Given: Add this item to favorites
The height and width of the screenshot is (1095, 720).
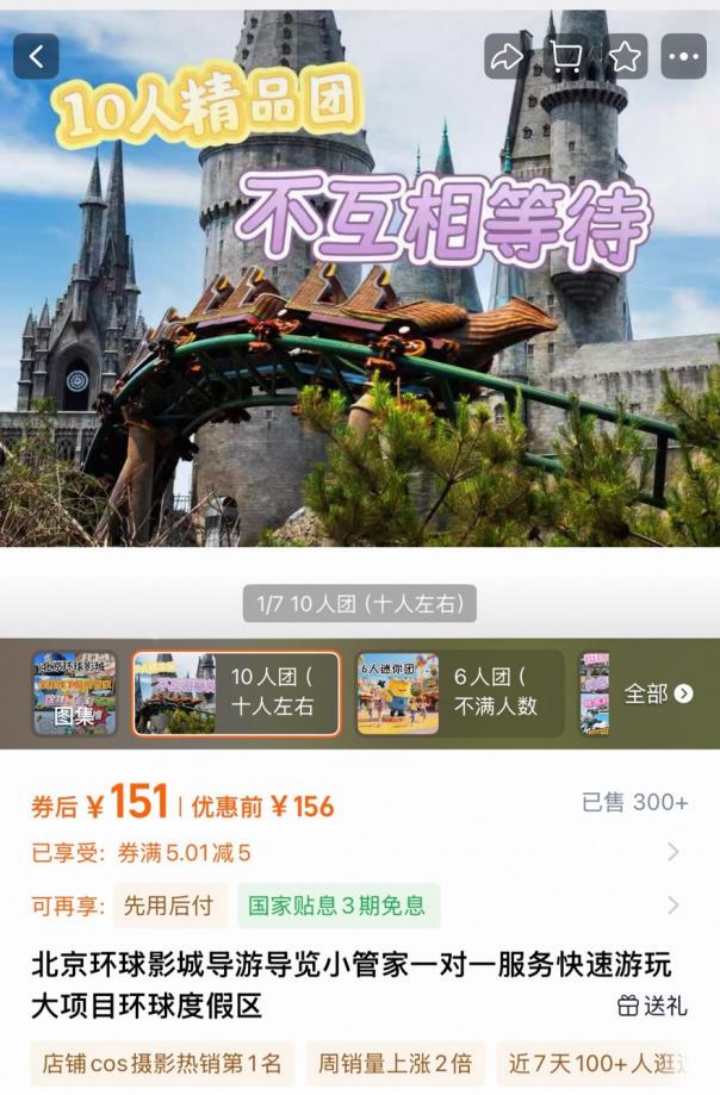Looking at the screenshot, I should click(625, 57).
